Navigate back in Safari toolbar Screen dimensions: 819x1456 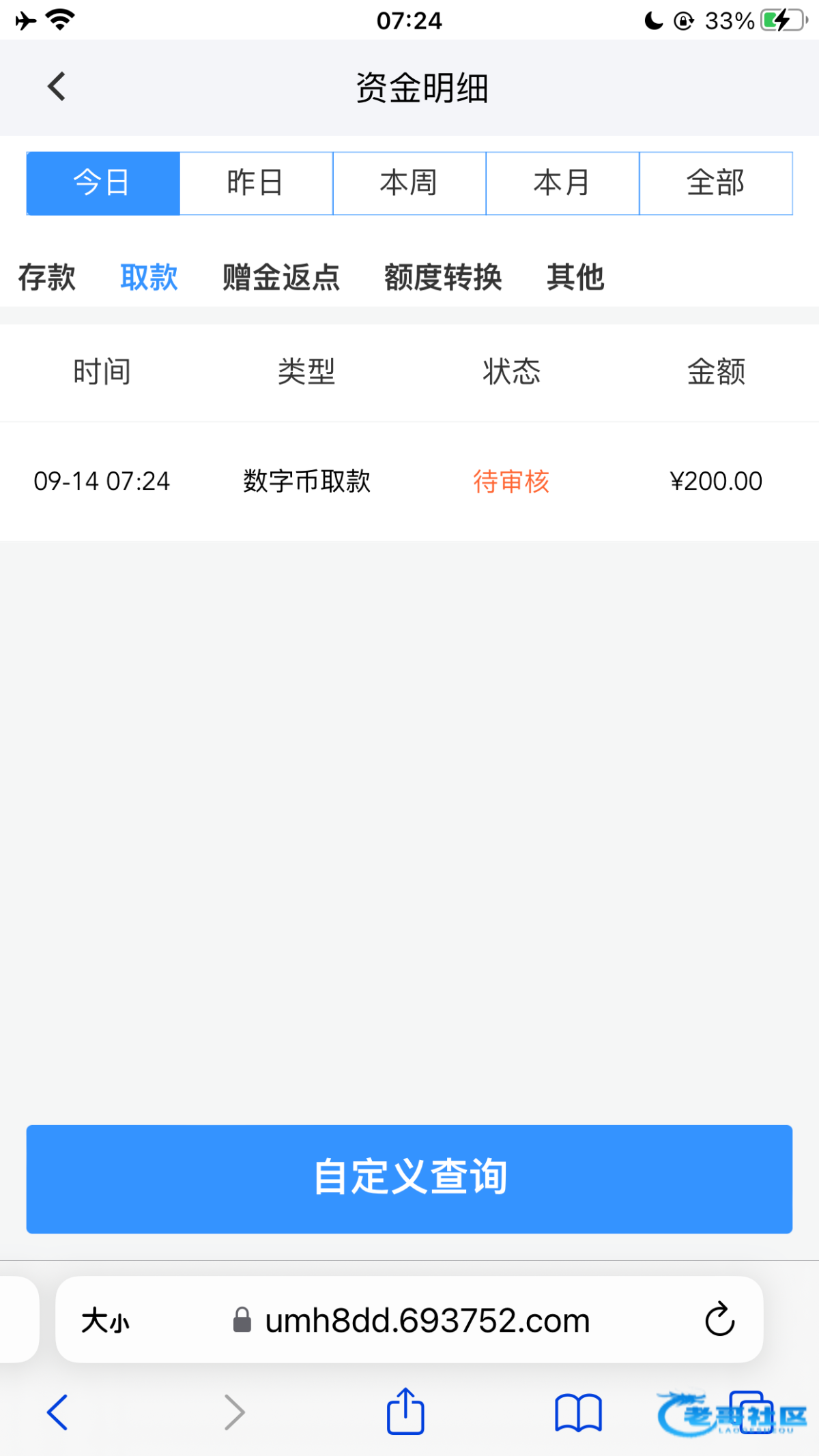[58, 1412]
